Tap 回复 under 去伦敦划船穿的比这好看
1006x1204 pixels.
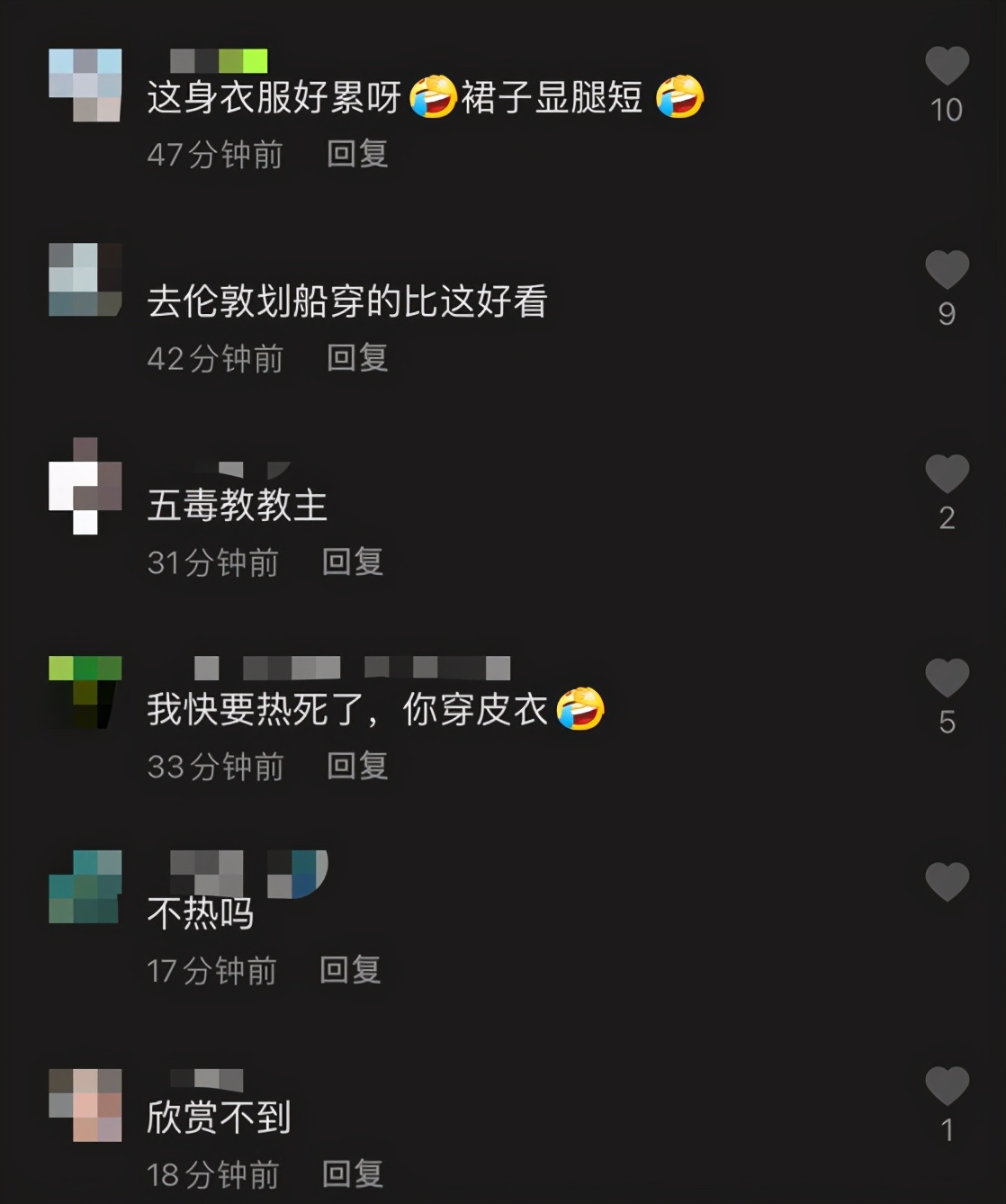(x=357, y=358)
